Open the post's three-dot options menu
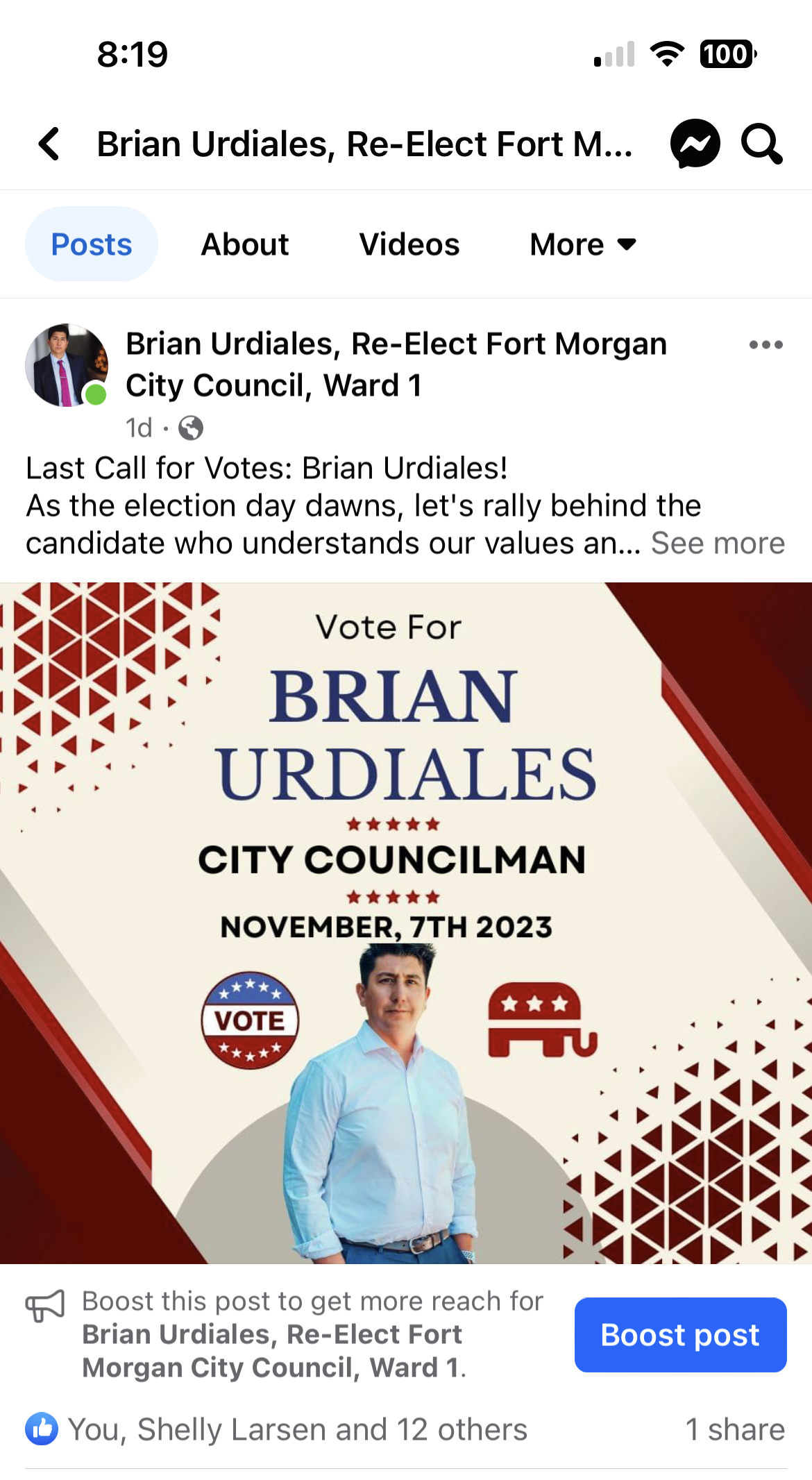The width and height of the screenshot is (812, 1480). [766, 345]
